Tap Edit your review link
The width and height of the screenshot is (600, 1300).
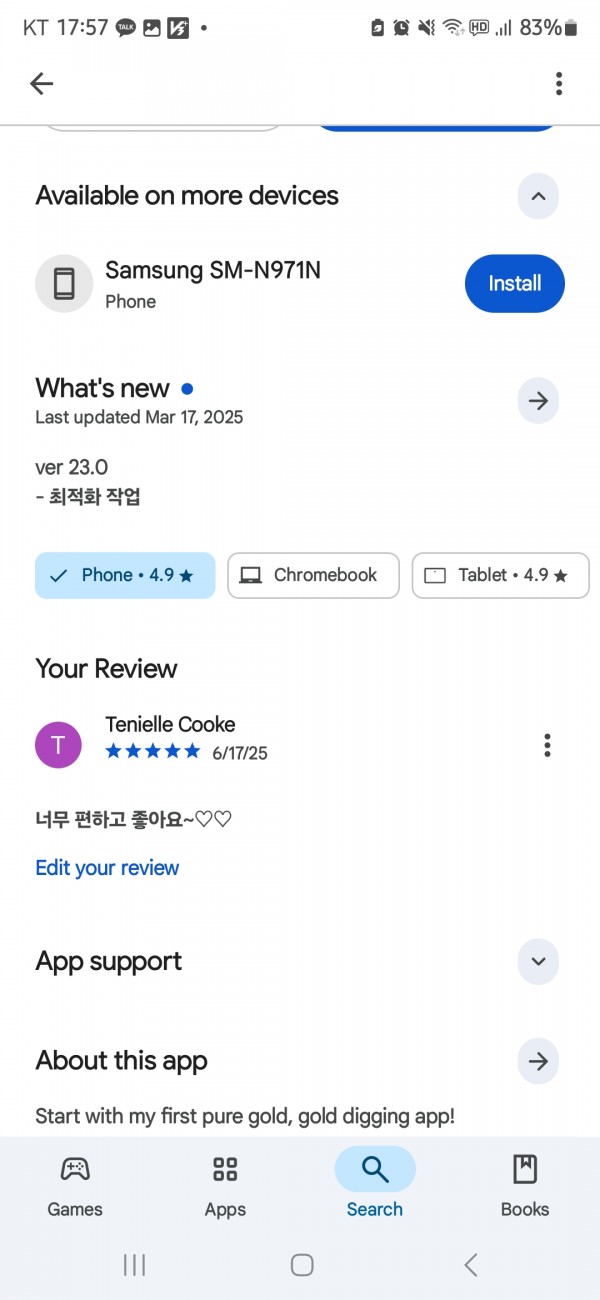[x=107, y=868]
